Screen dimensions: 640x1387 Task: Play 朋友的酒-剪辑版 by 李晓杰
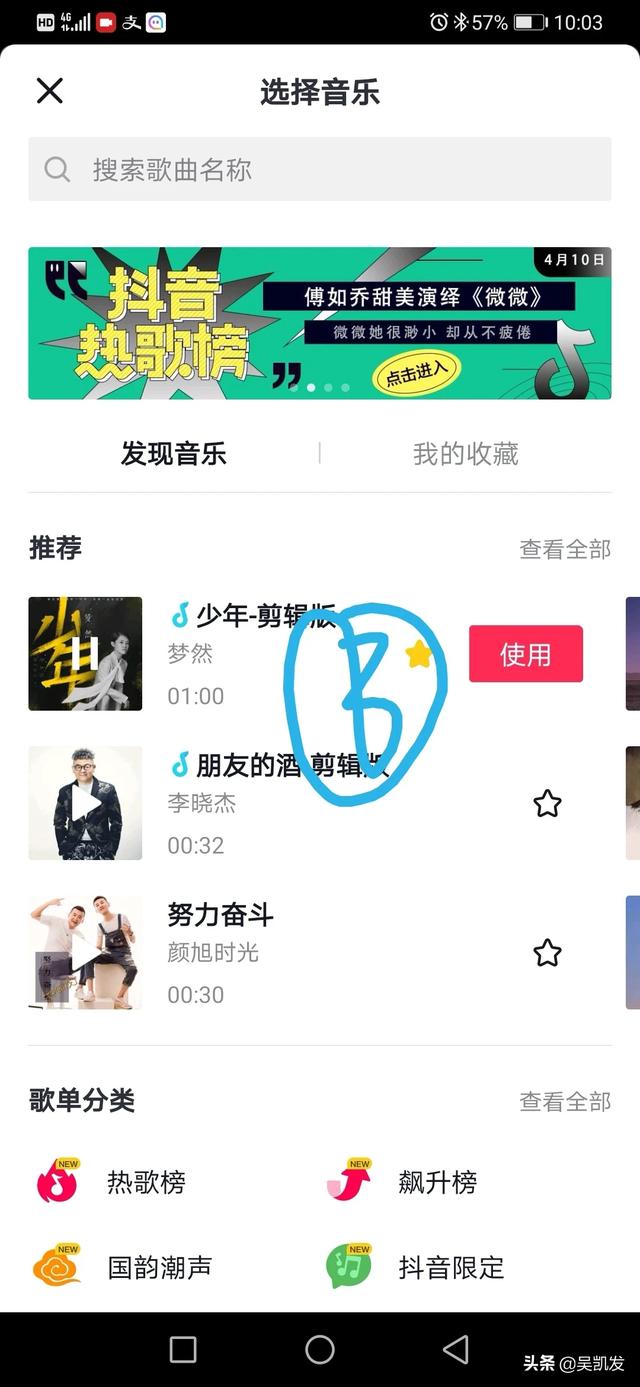coord(85,803)
